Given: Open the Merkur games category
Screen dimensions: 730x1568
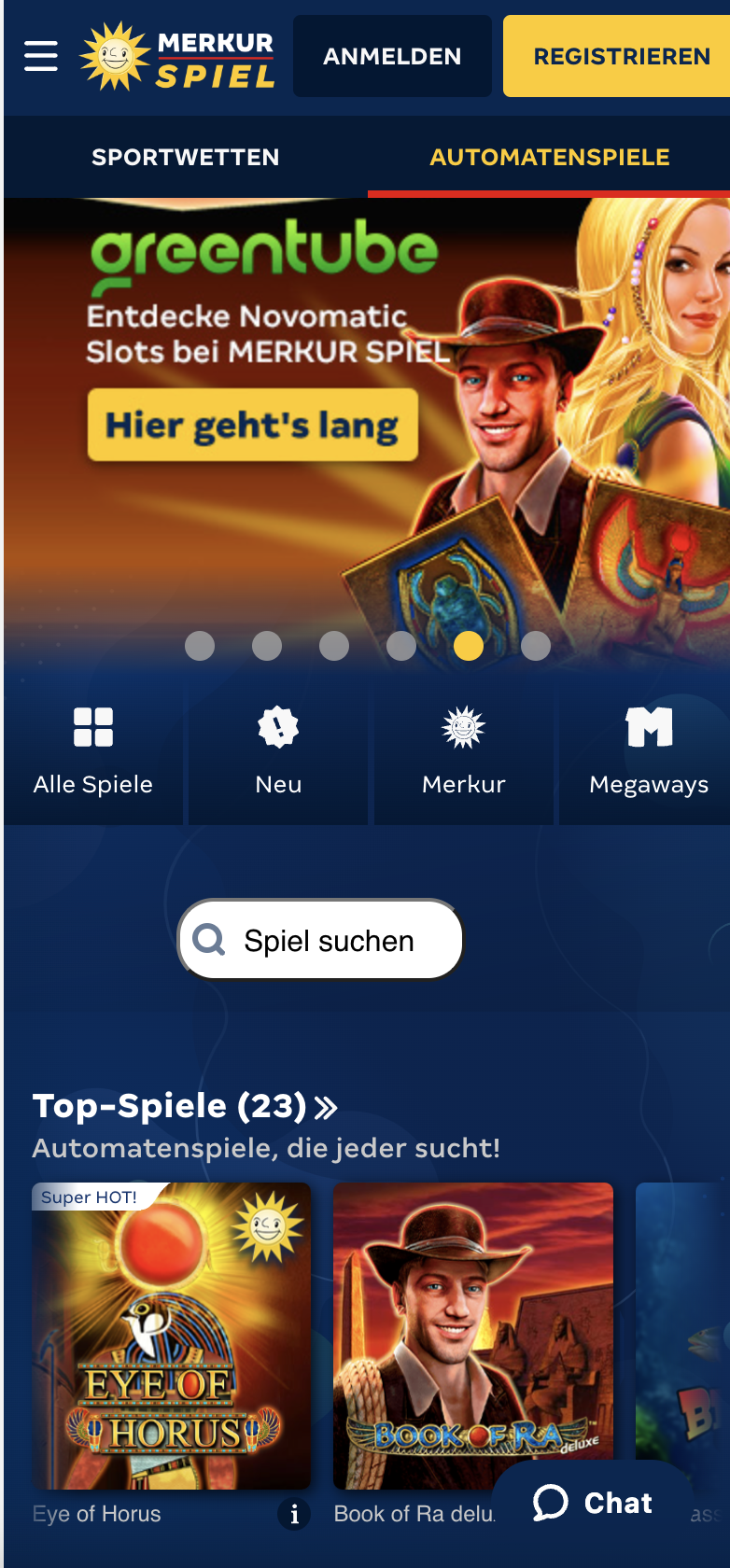Looking at the screenshot, I should tap(463, 752).
